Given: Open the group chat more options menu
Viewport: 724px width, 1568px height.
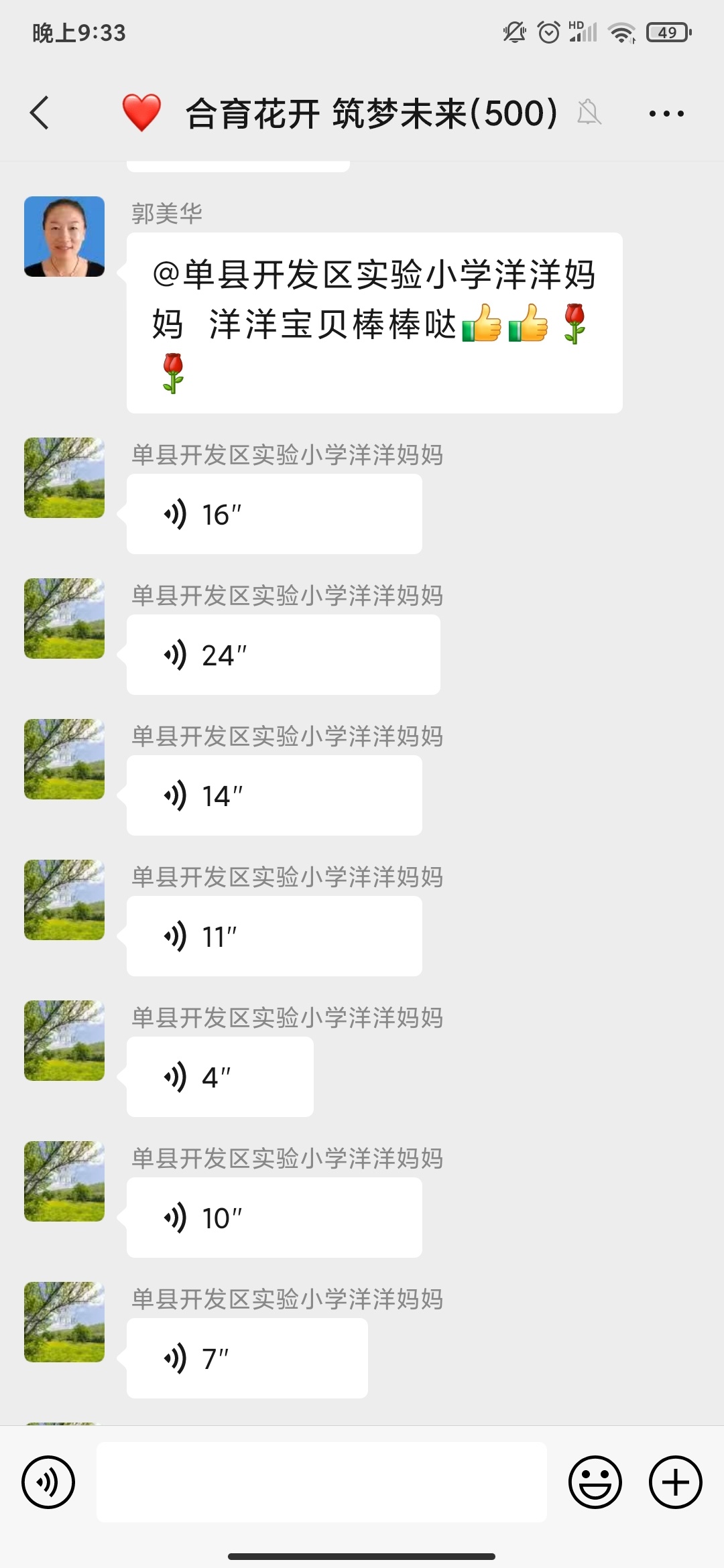Looking at the screenshot, I should [x=664, y=114].
